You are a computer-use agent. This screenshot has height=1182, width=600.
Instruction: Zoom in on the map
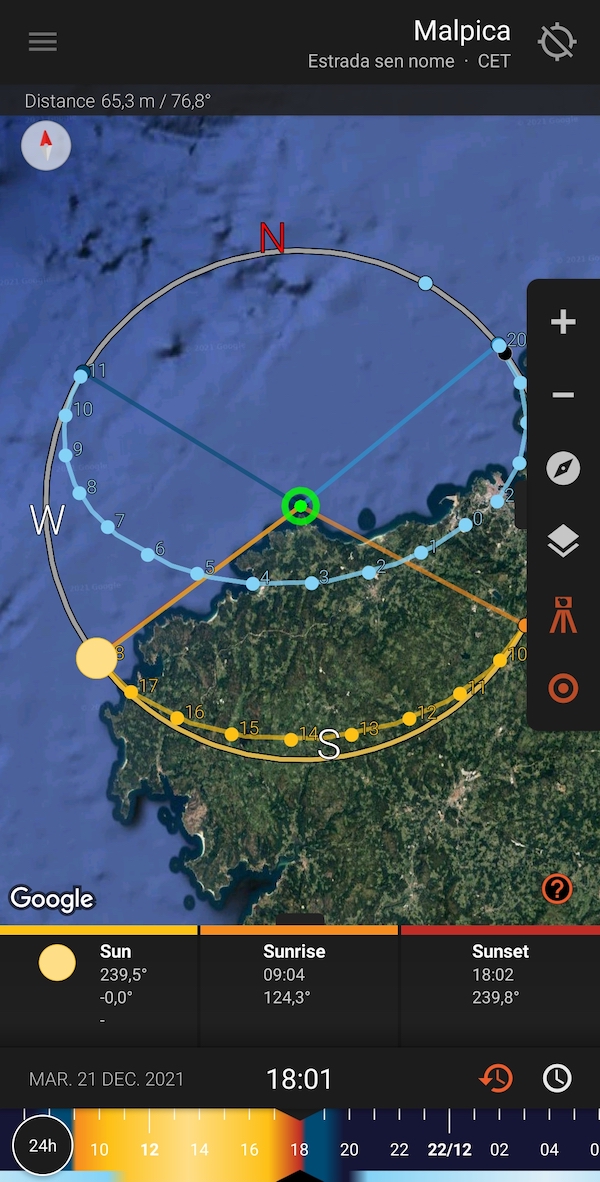563,322
